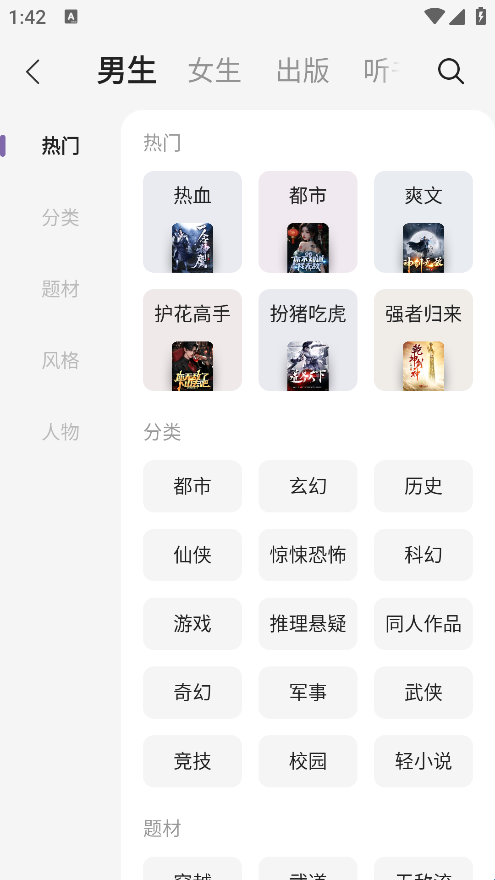Open the search magnifier icon
This screenshot has width=495, height=880.
click(x=451, y=71)
